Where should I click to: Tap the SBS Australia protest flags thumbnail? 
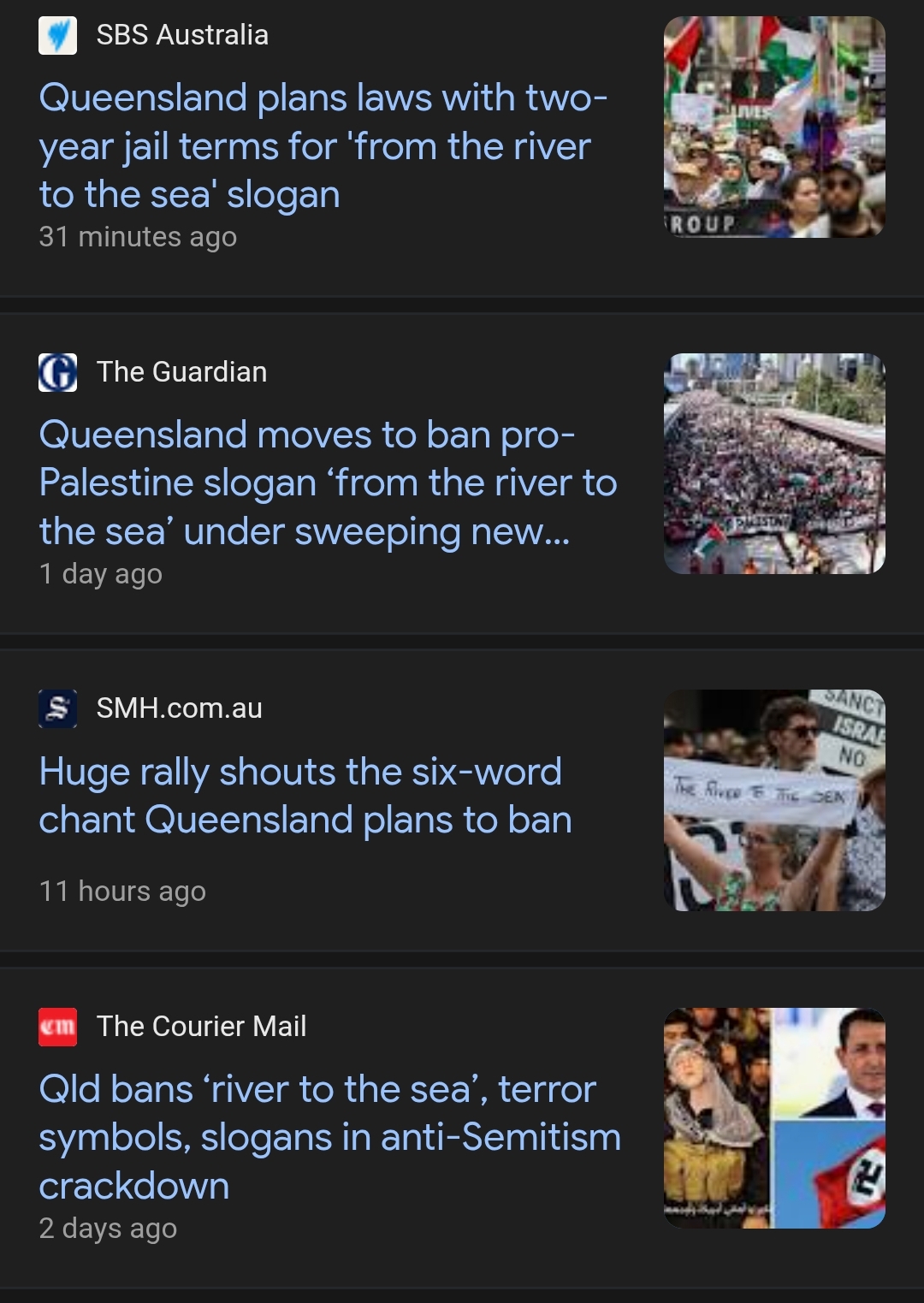coord(774,127)
